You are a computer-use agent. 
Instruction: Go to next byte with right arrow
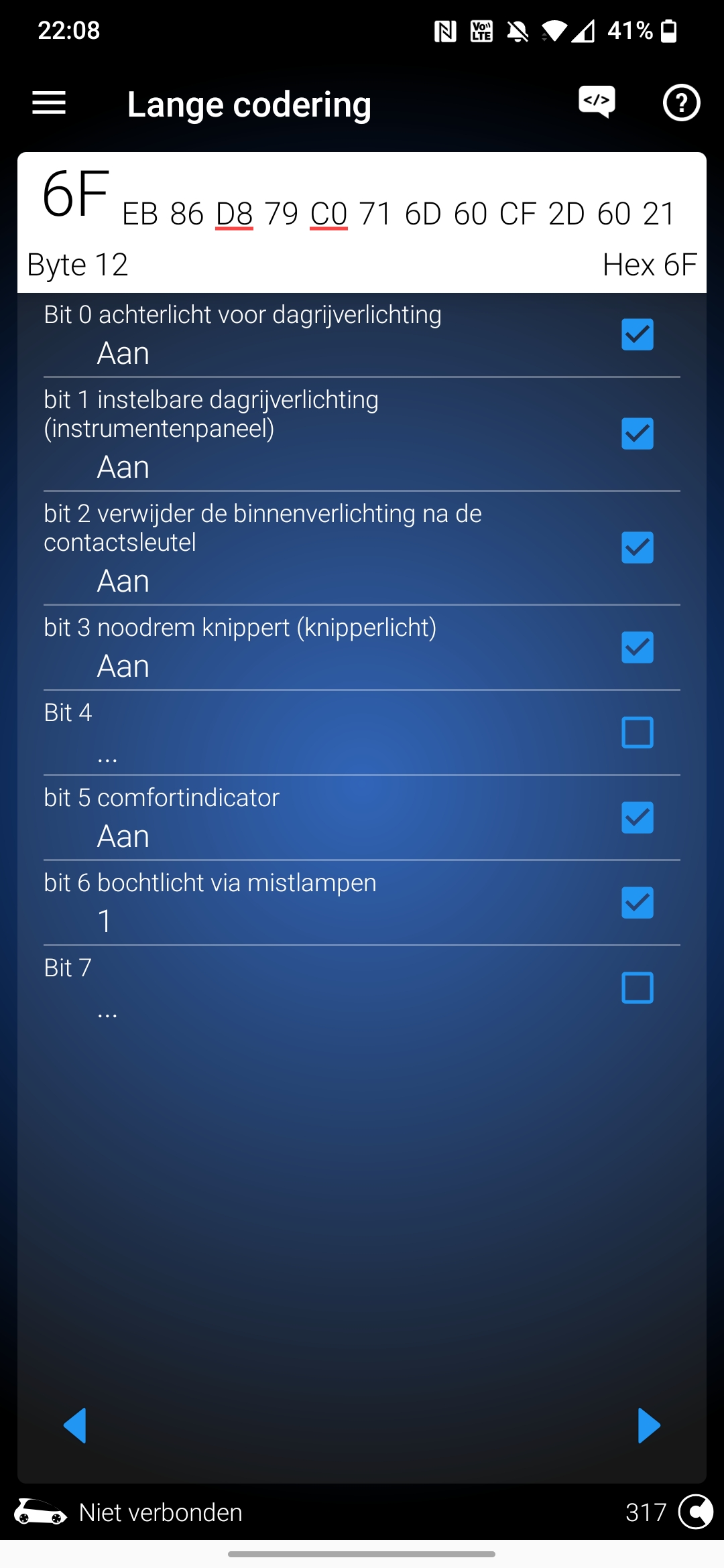click(648, 1425)
